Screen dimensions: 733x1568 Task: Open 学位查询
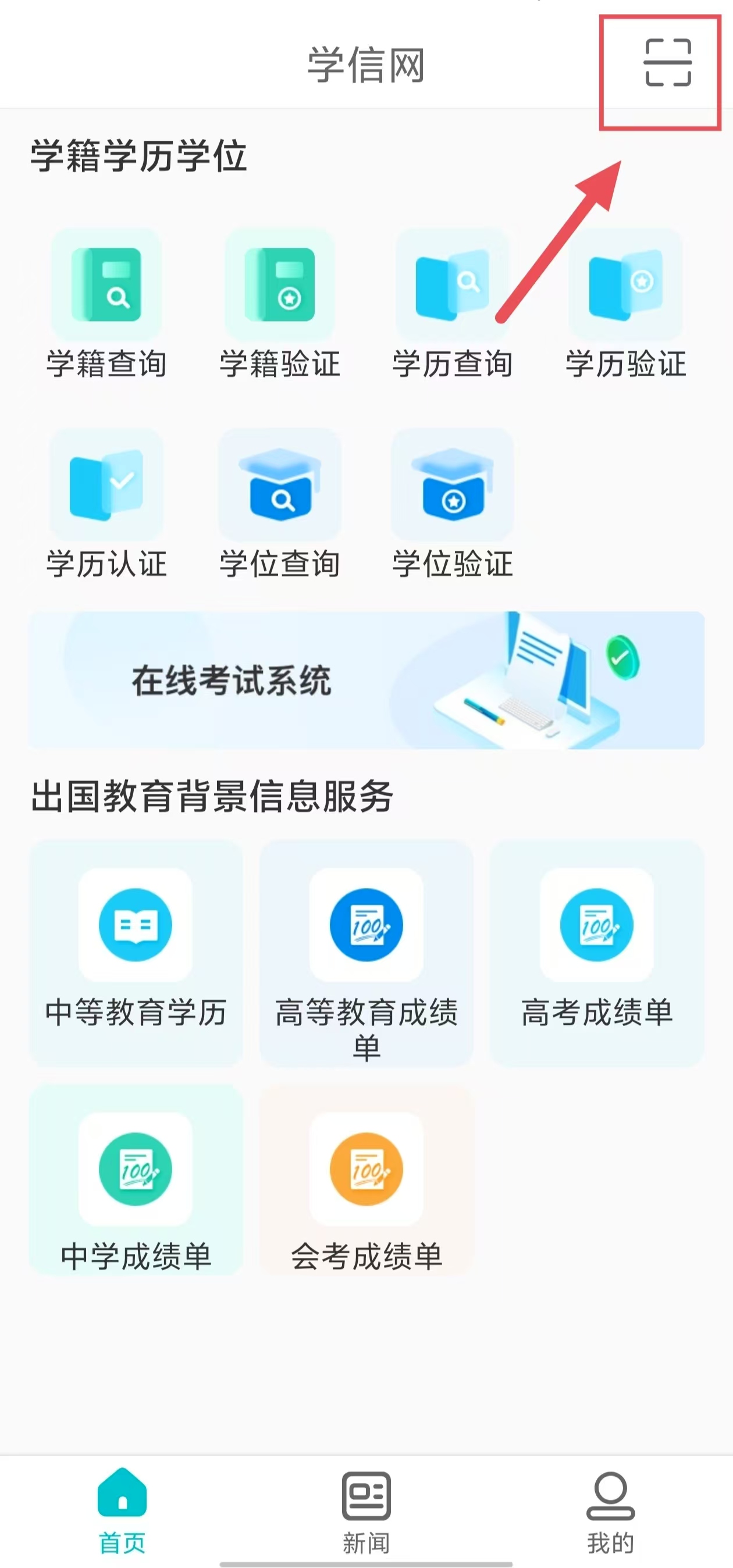click(279, 504)
